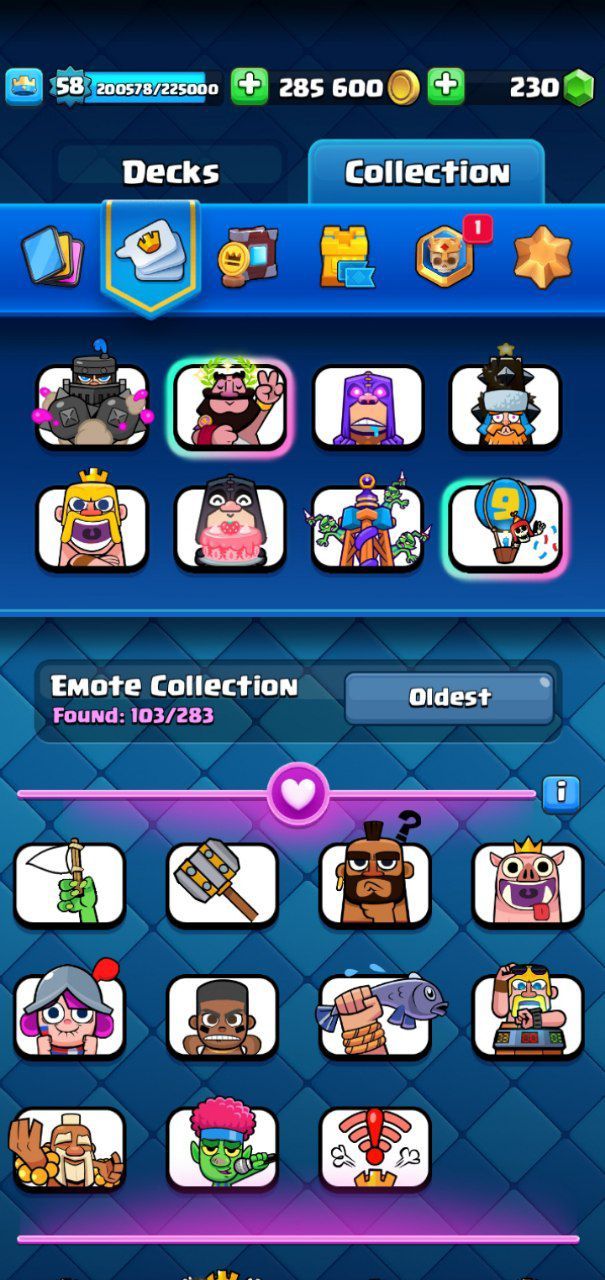Select the singing goblin microphone emote
Viewport: 605px width, 1280px height.
[x=222, y=1148]
